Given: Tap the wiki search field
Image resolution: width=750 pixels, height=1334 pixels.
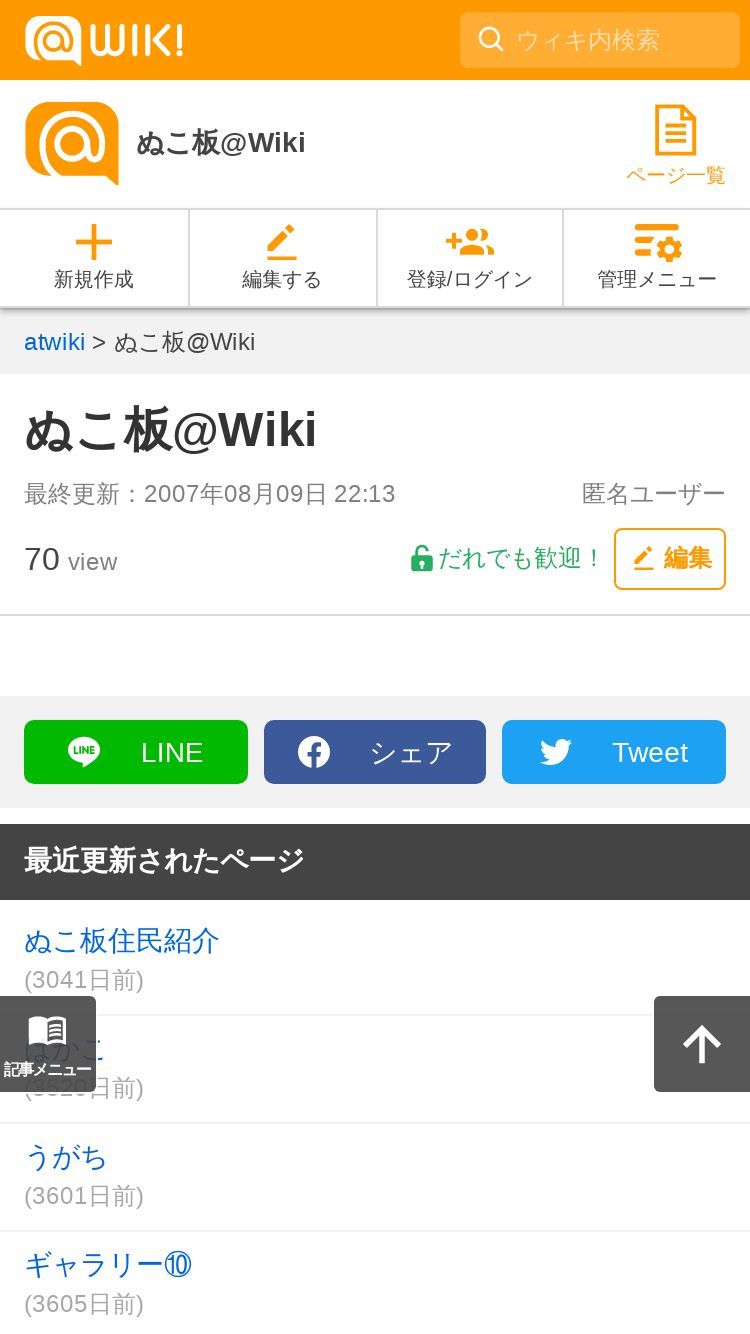Looking at the screenshot, I should pyautogui.click(x=600, y=40).
